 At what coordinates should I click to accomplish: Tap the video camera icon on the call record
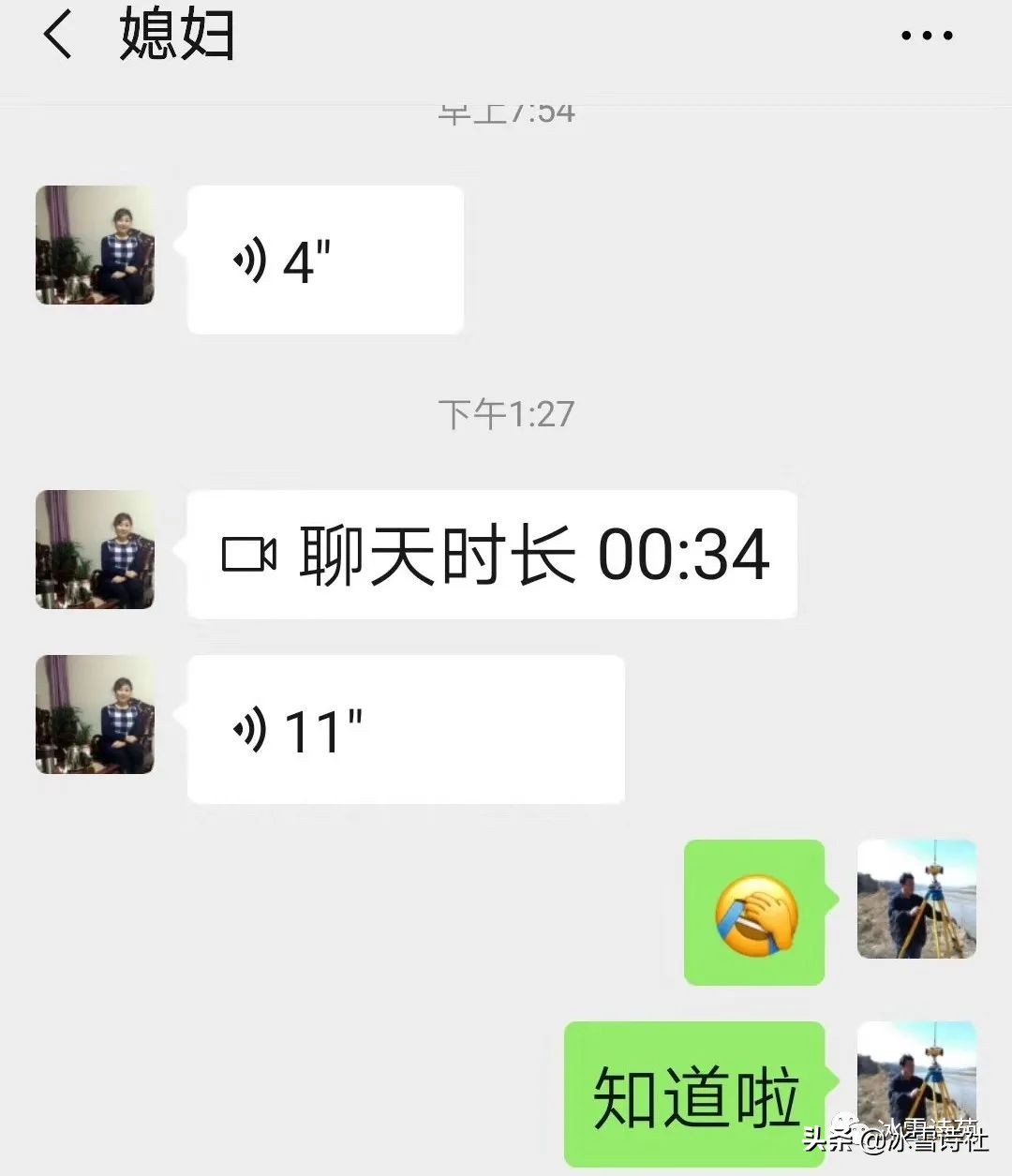[246, 555]
